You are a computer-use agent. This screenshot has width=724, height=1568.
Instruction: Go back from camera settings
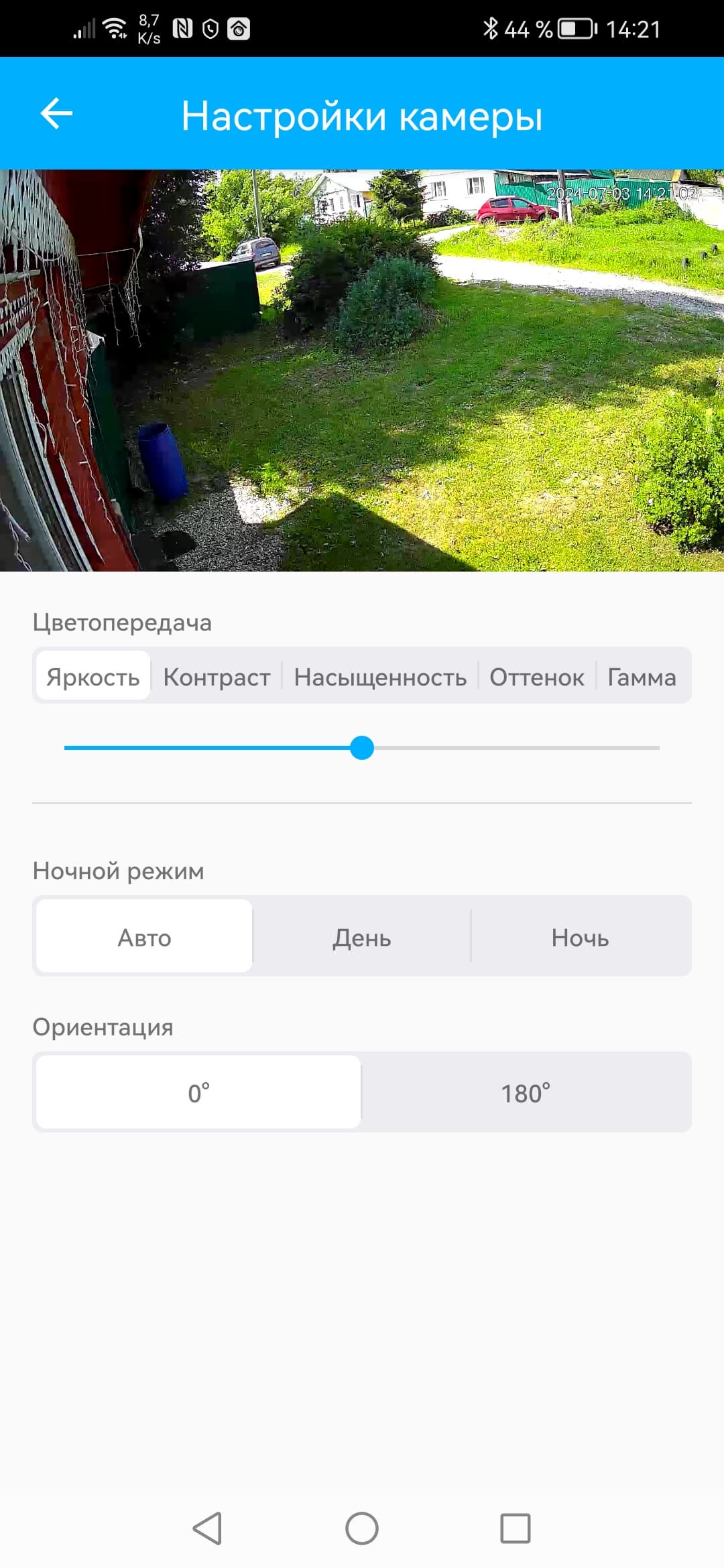pos(56,113)
